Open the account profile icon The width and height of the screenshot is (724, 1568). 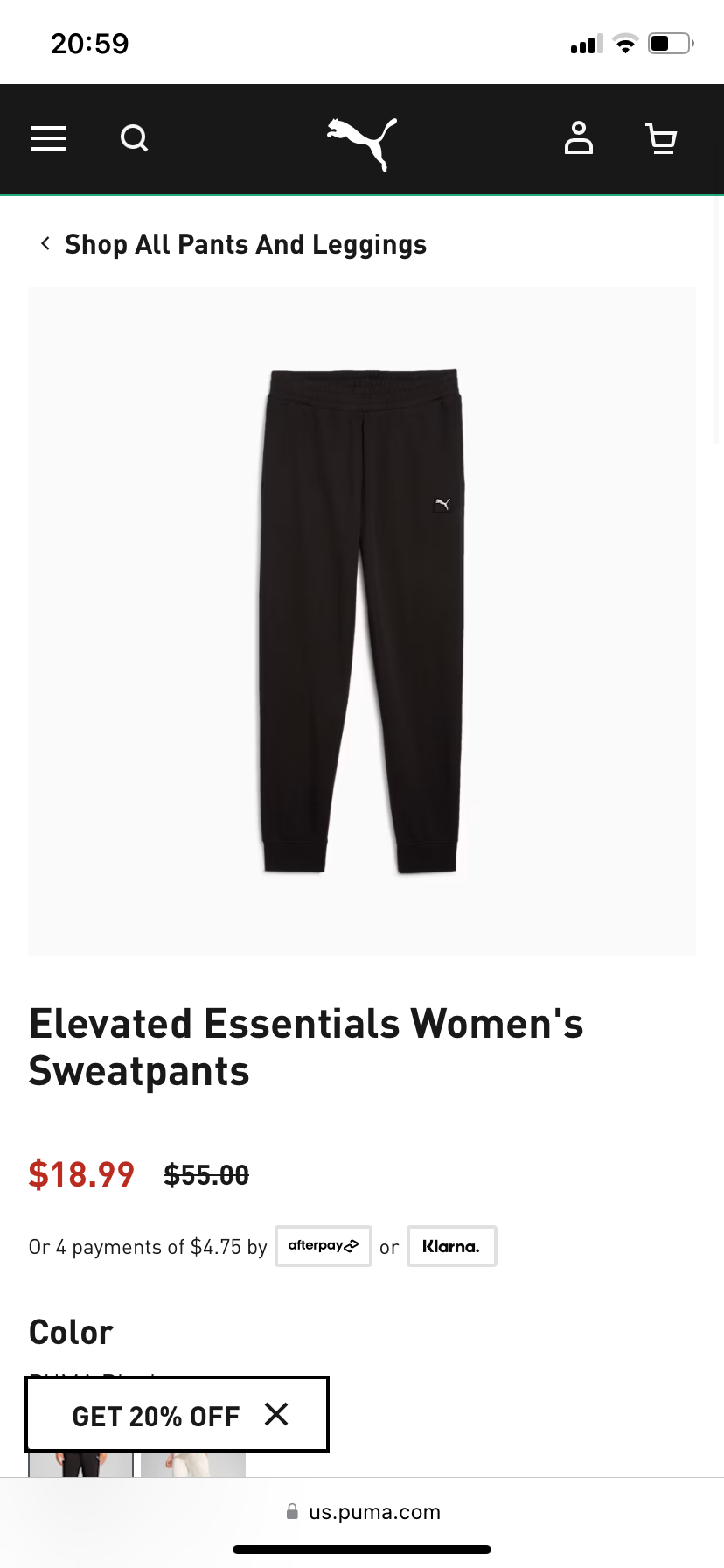click(578, 138)
